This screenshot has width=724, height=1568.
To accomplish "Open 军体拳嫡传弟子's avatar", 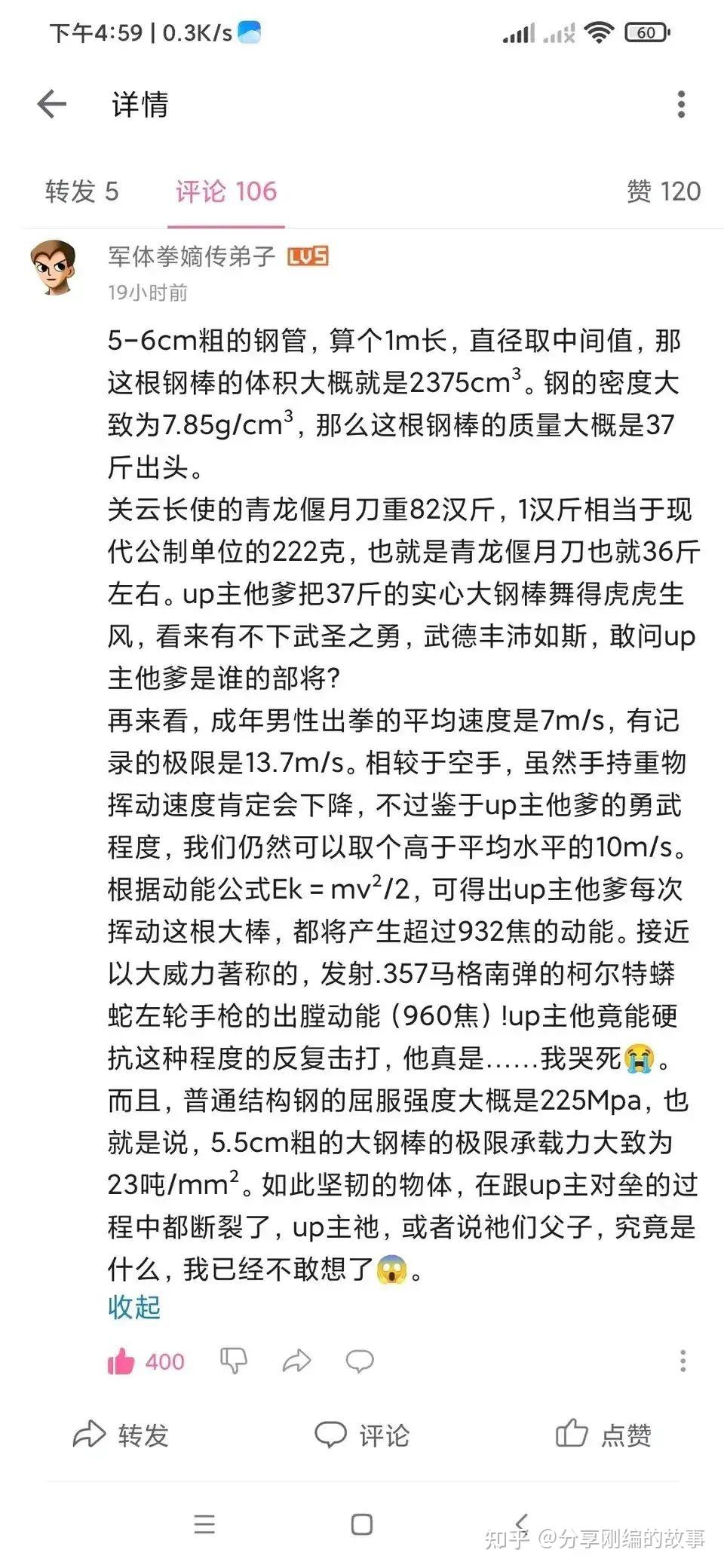I will click(54, 268).
